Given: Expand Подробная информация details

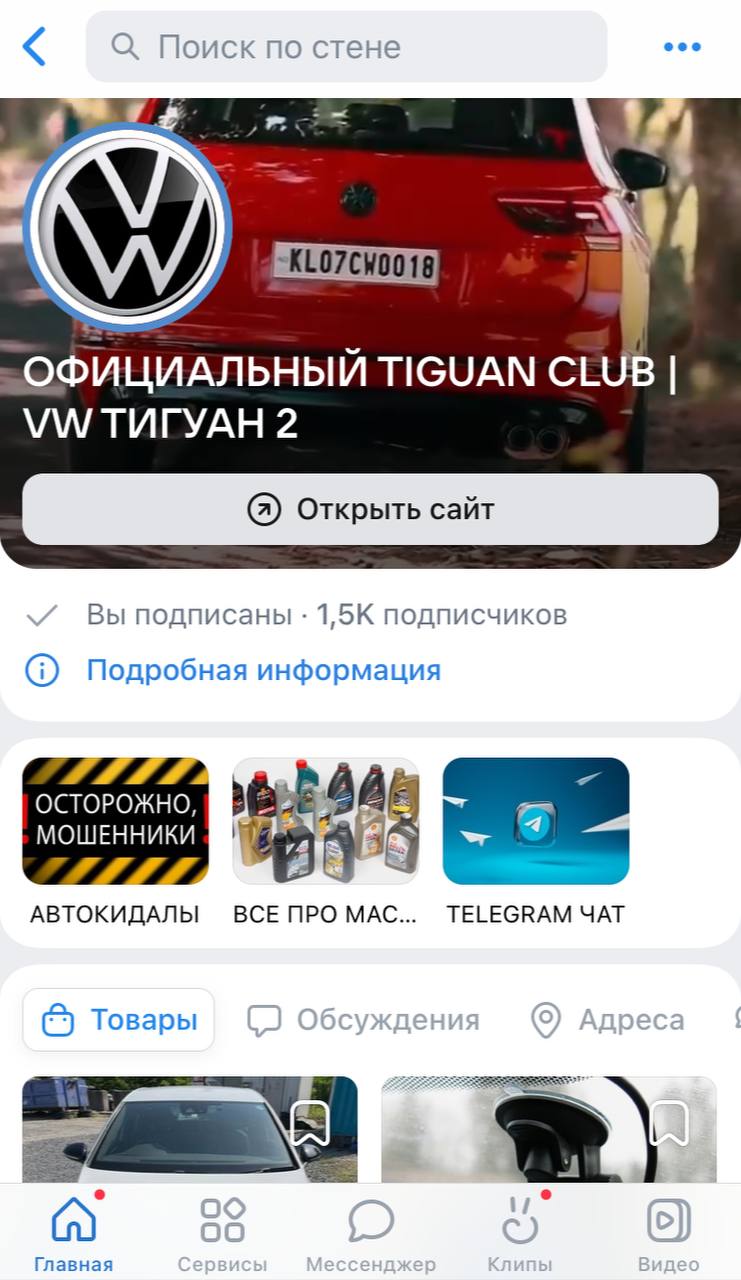Looking at the screenshot, I should 264,670.
